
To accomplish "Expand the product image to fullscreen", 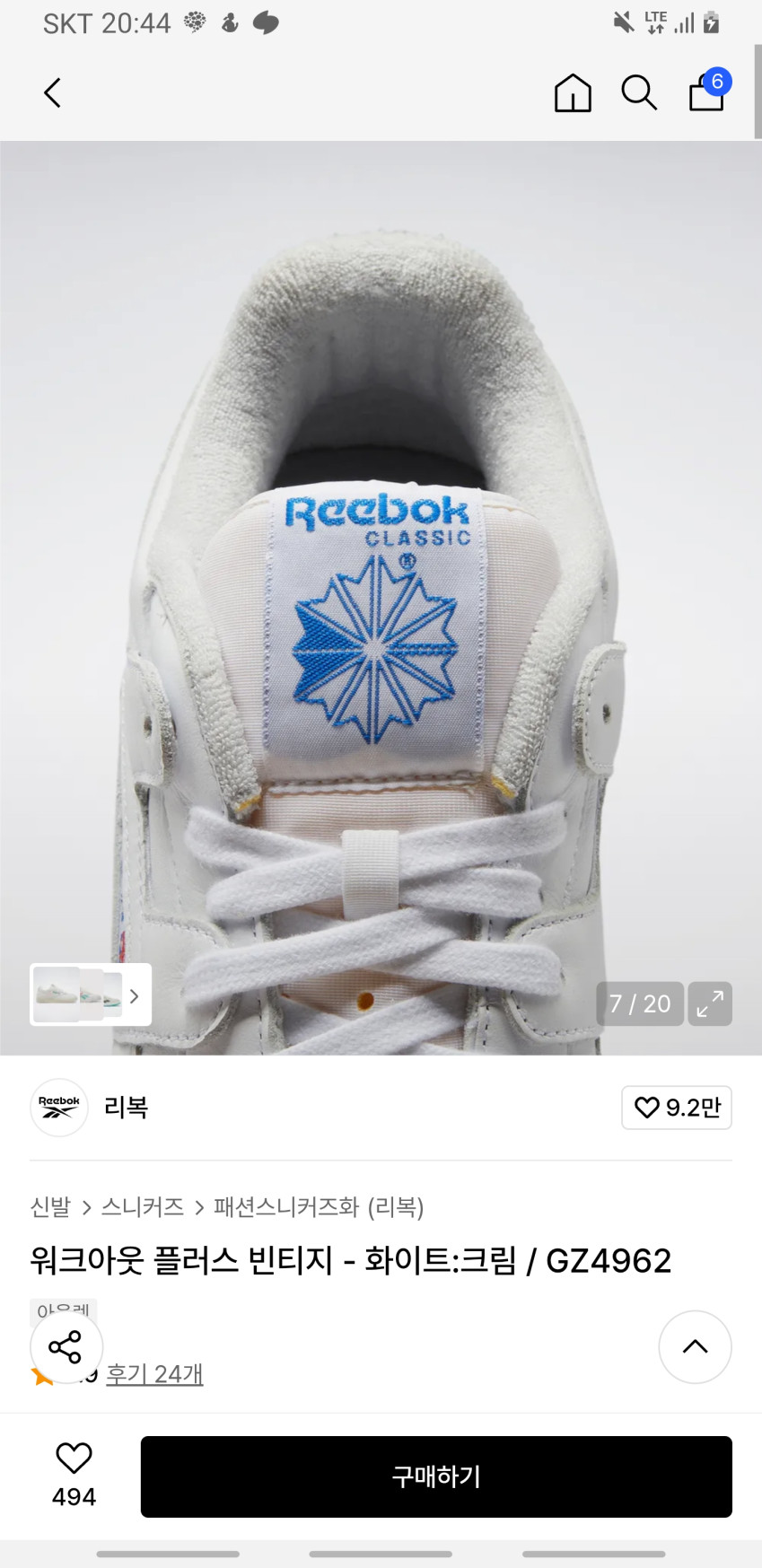I will click(710, 1003).
